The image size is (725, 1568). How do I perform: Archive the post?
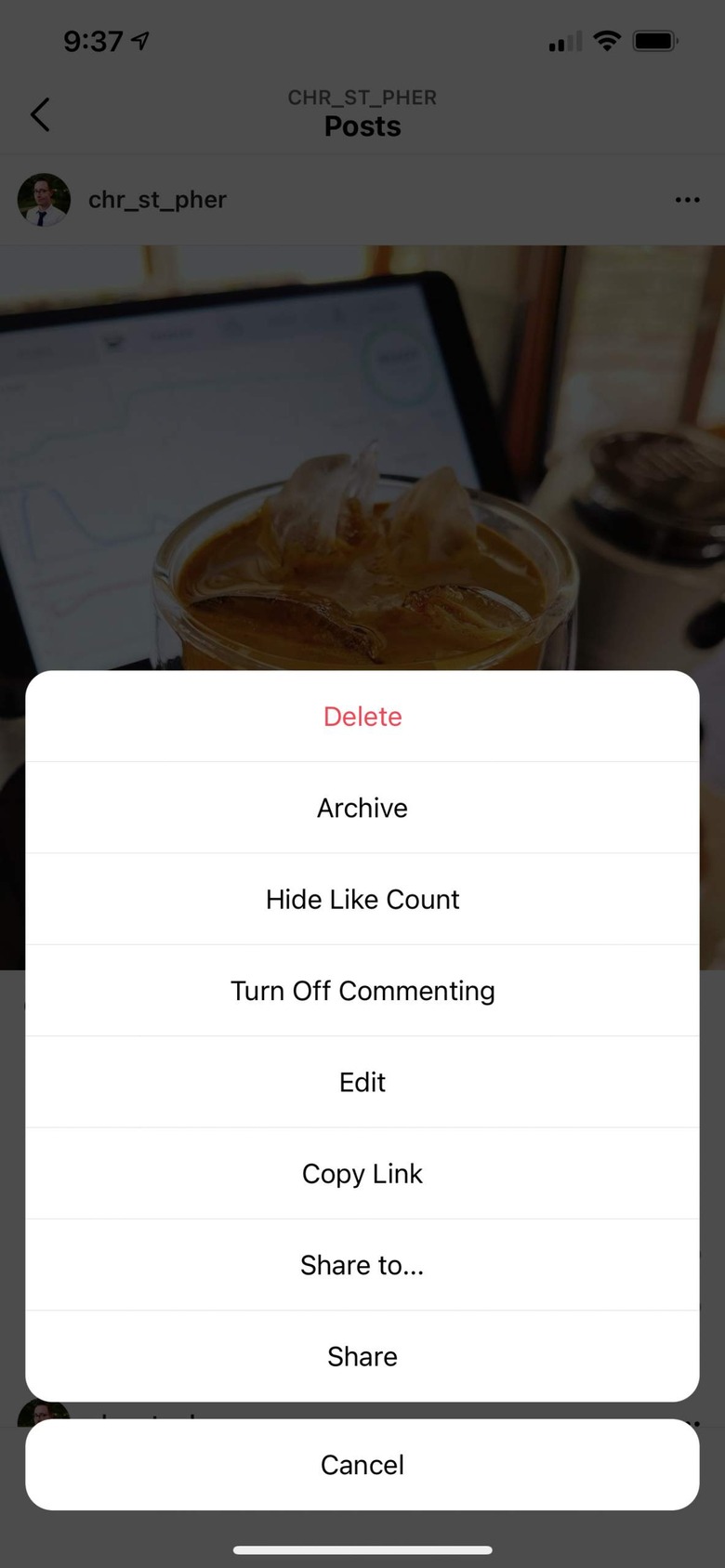coord(362,808)
